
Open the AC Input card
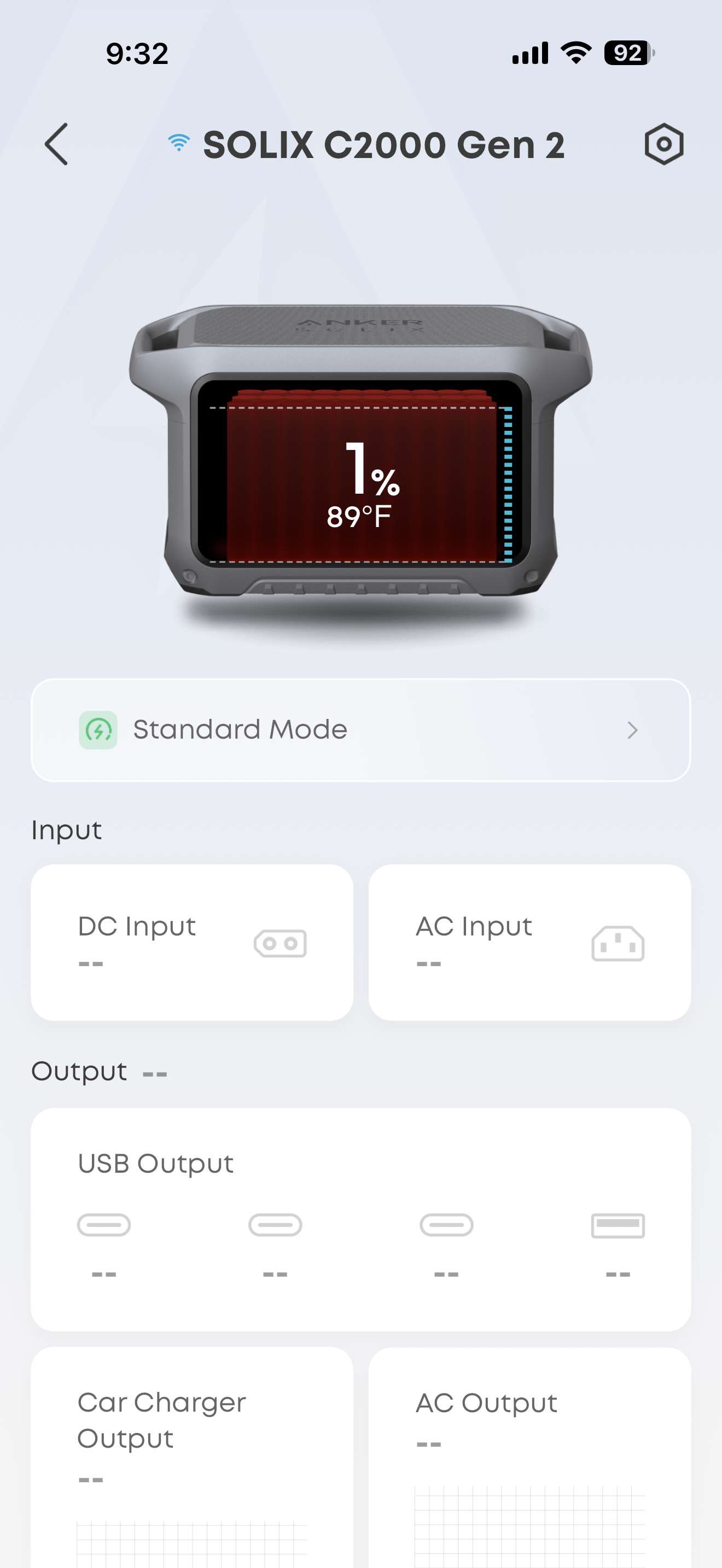coord(529,941)
